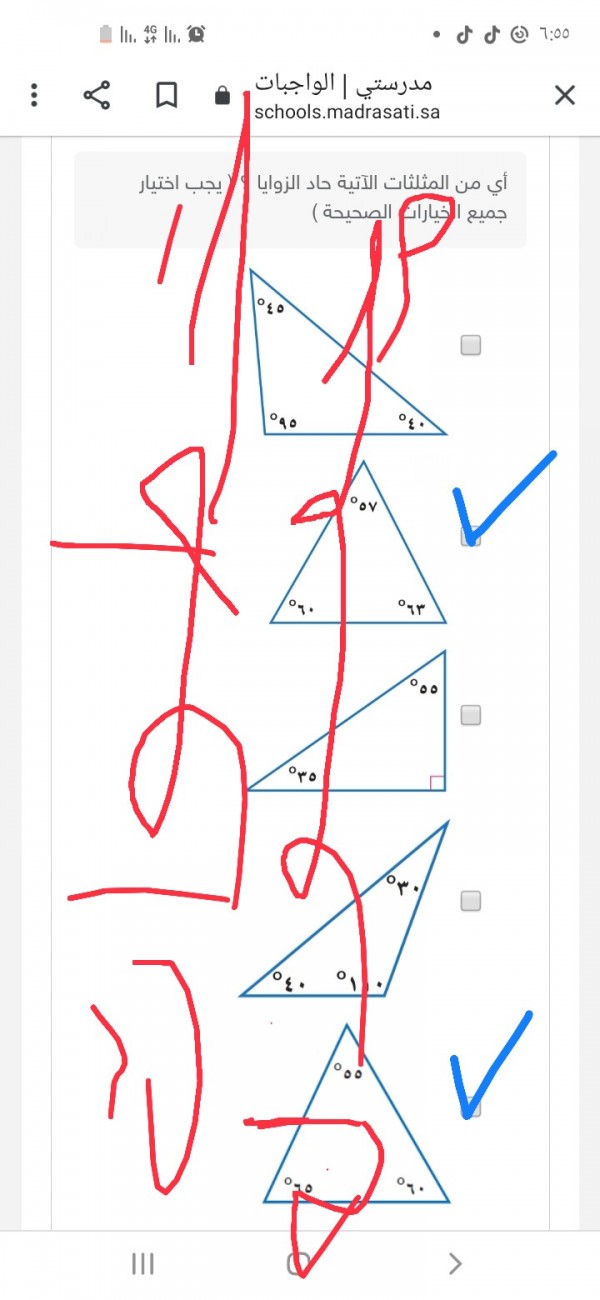Bookmark this homework page

click(166, 95)
